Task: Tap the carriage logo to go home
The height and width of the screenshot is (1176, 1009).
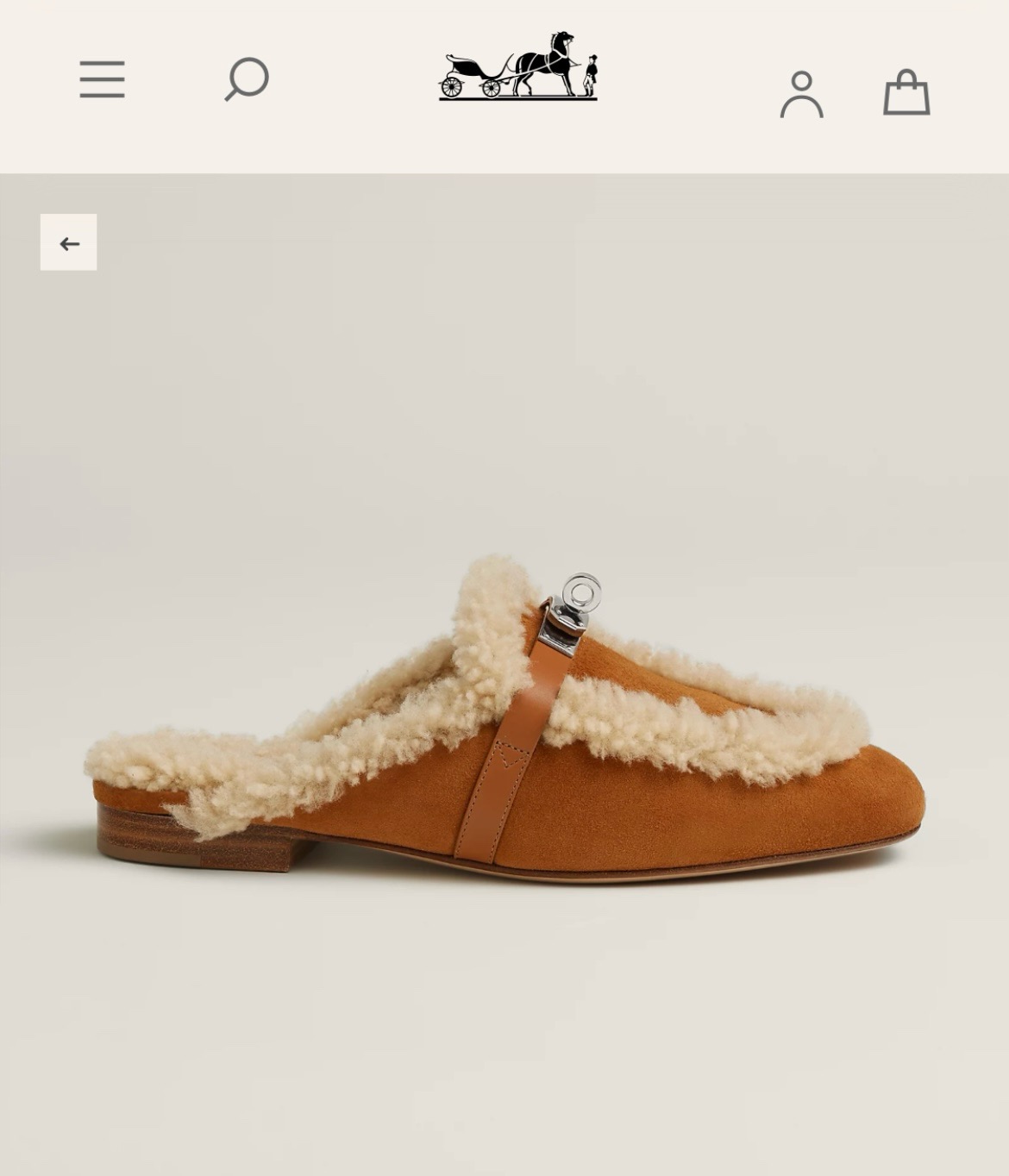Action: (x=518, y=66)
